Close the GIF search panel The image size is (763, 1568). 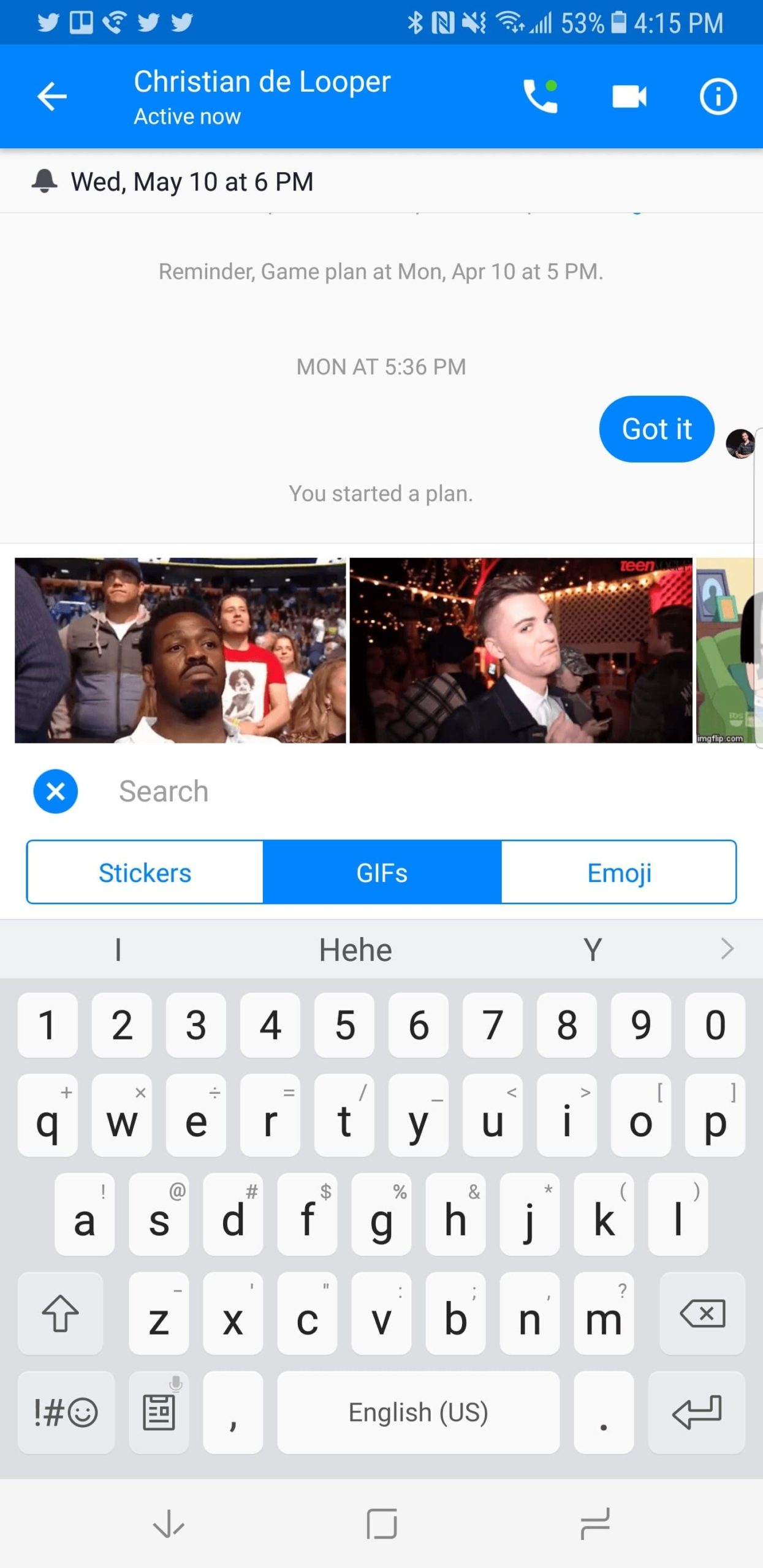coord(56,791)
